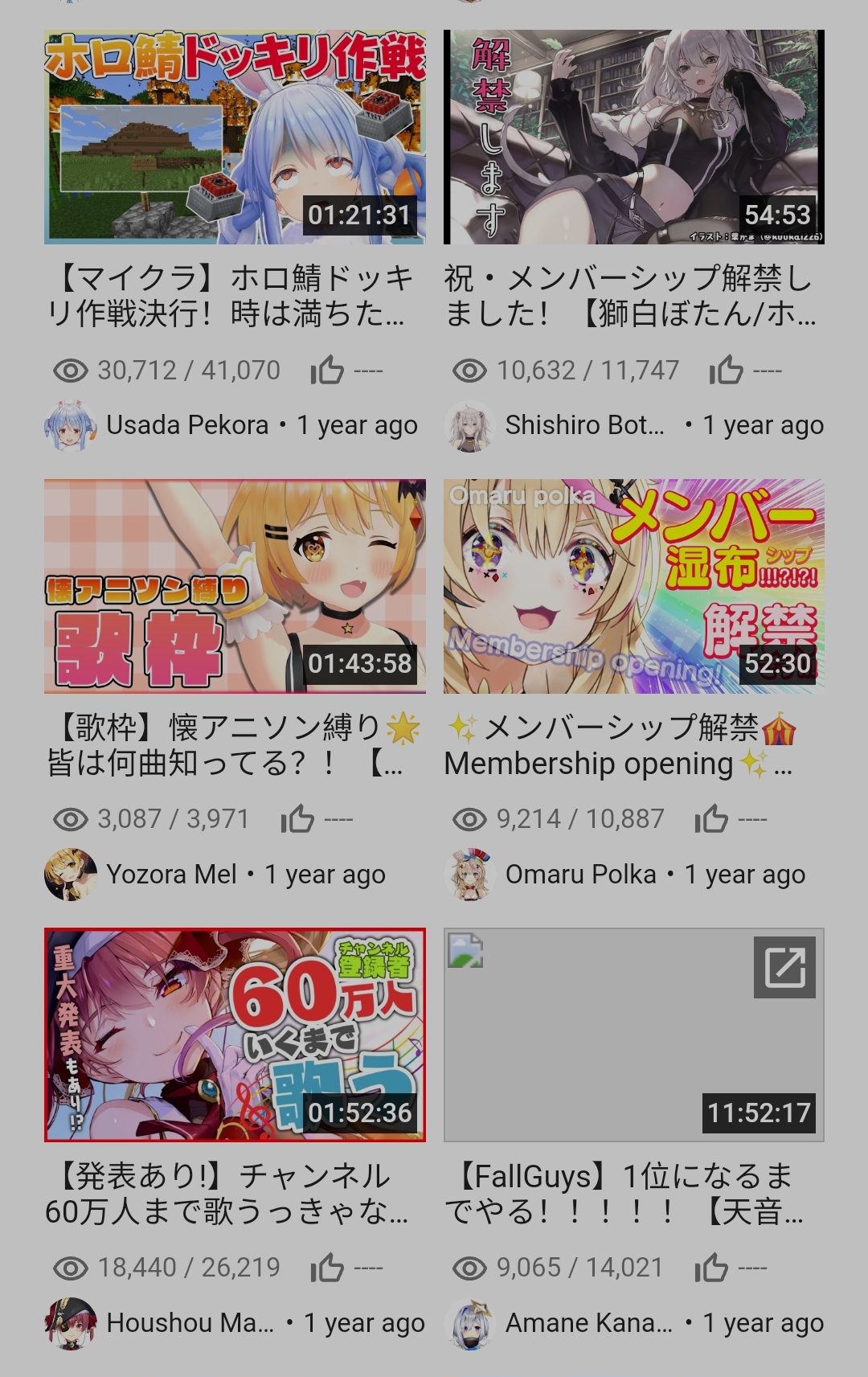Play Yozora Mel's anime song karaoke stream
The height and width of the screenshot is (1377, 868).
(235, 586)
